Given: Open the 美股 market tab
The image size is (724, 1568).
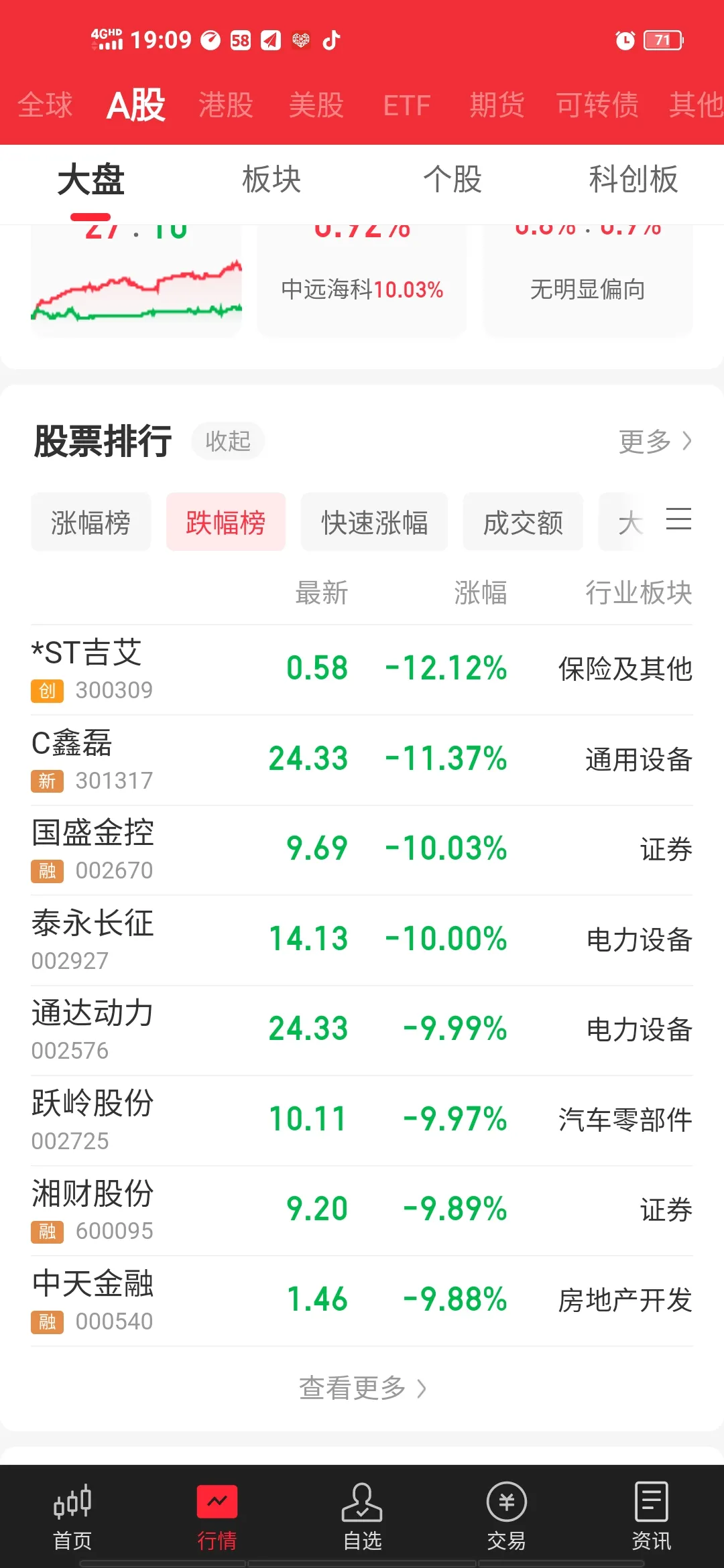Looking at the screenshot, I should 316,105.
